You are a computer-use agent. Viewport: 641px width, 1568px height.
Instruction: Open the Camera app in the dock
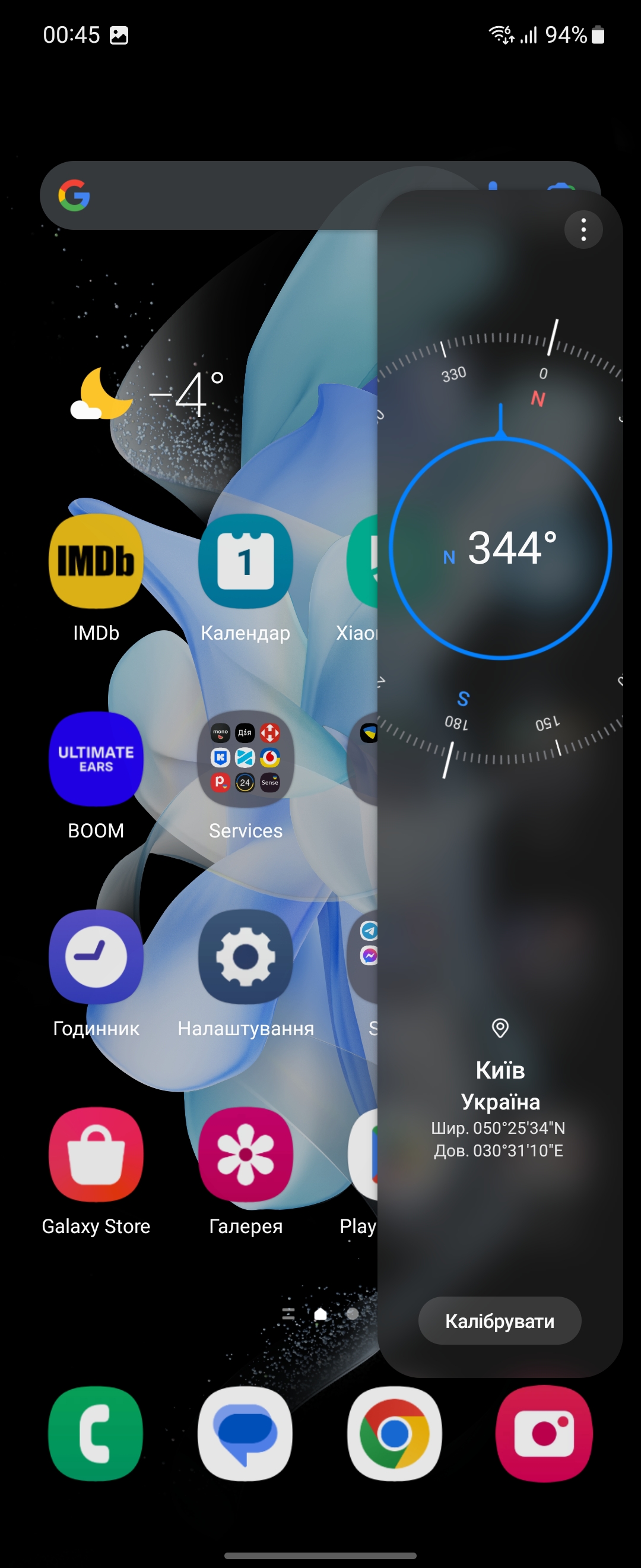pos(544,1434)
